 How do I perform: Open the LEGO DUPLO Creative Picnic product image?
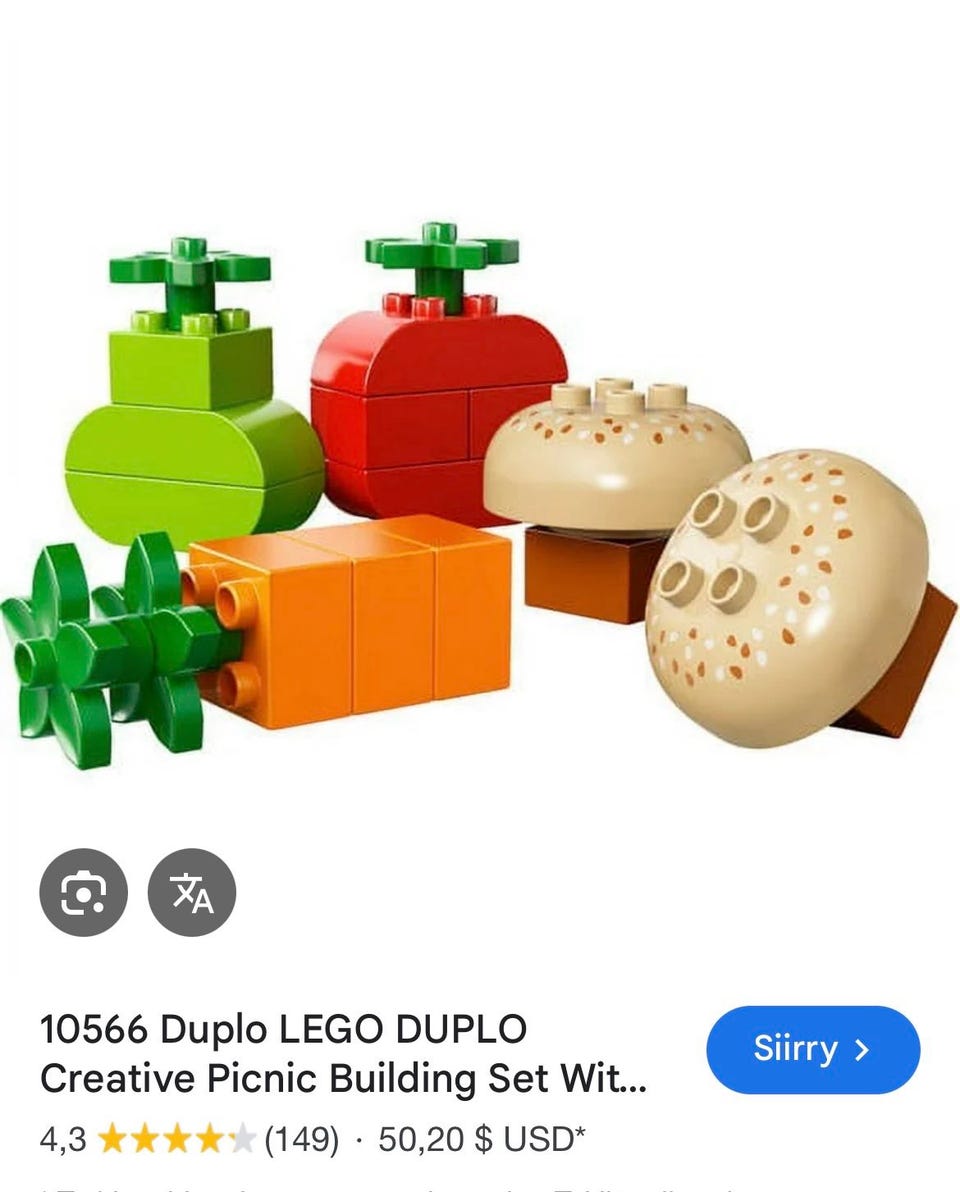click(480, 490)
